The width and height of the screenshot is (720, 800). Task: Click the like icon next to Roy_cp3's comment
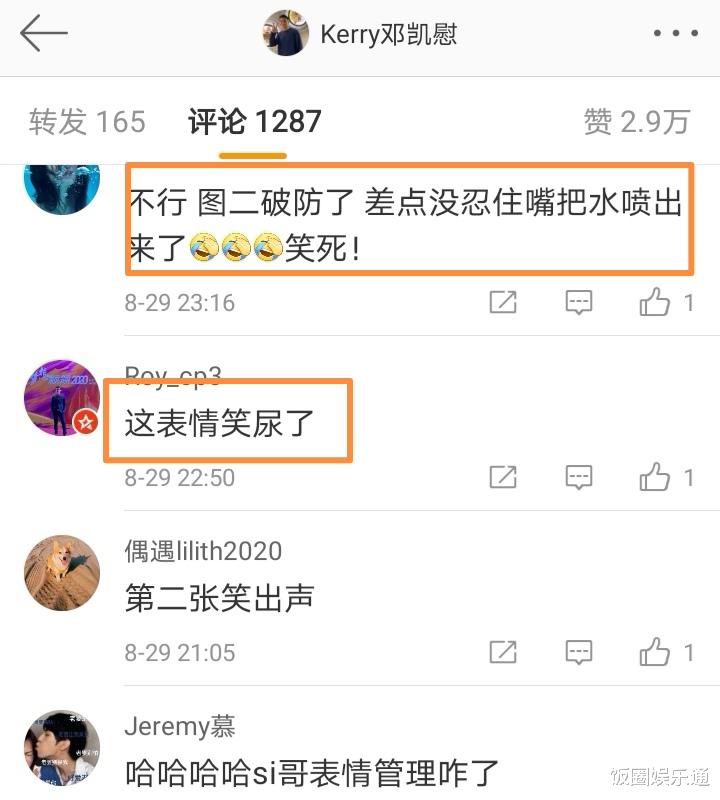click(x=655, y=477)
